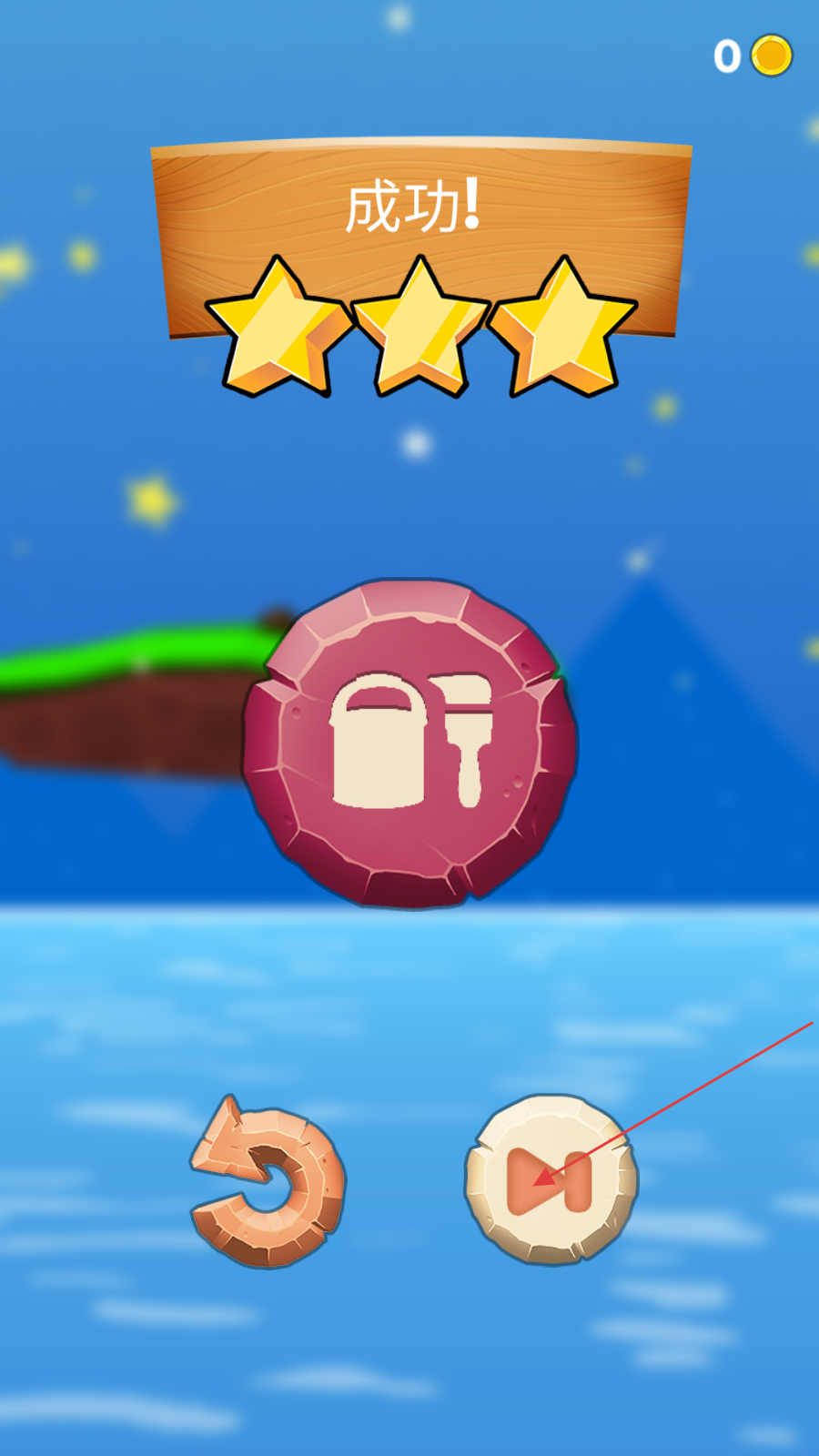Replay the level with the restart arrow
The image size is (819, 1456).
(x=268, y=1181)
